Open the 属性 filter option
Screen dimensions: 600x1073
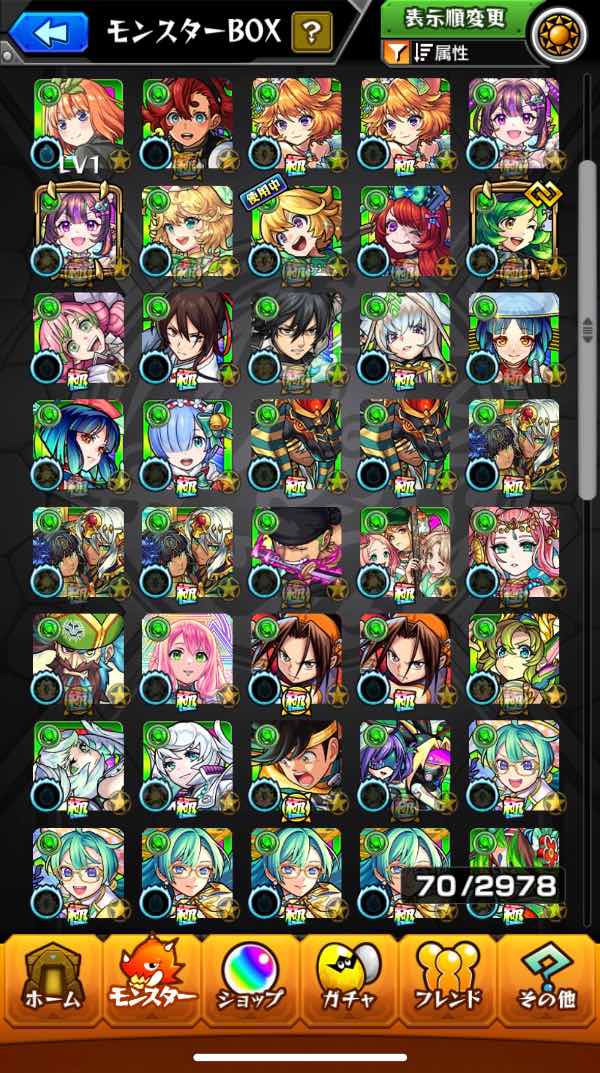(440, 52)
